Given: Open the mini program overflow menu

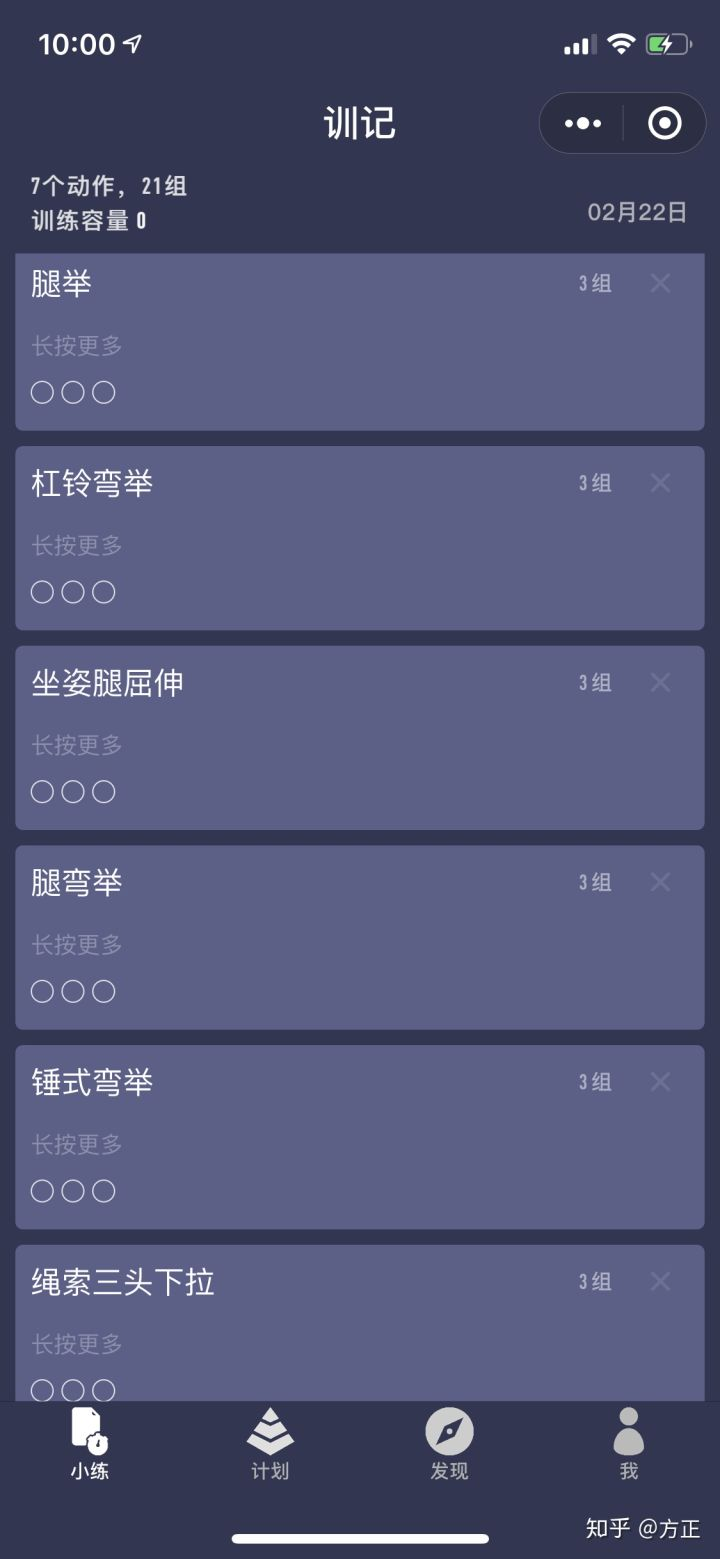Looking at the screenshot, I should (583, 123).
